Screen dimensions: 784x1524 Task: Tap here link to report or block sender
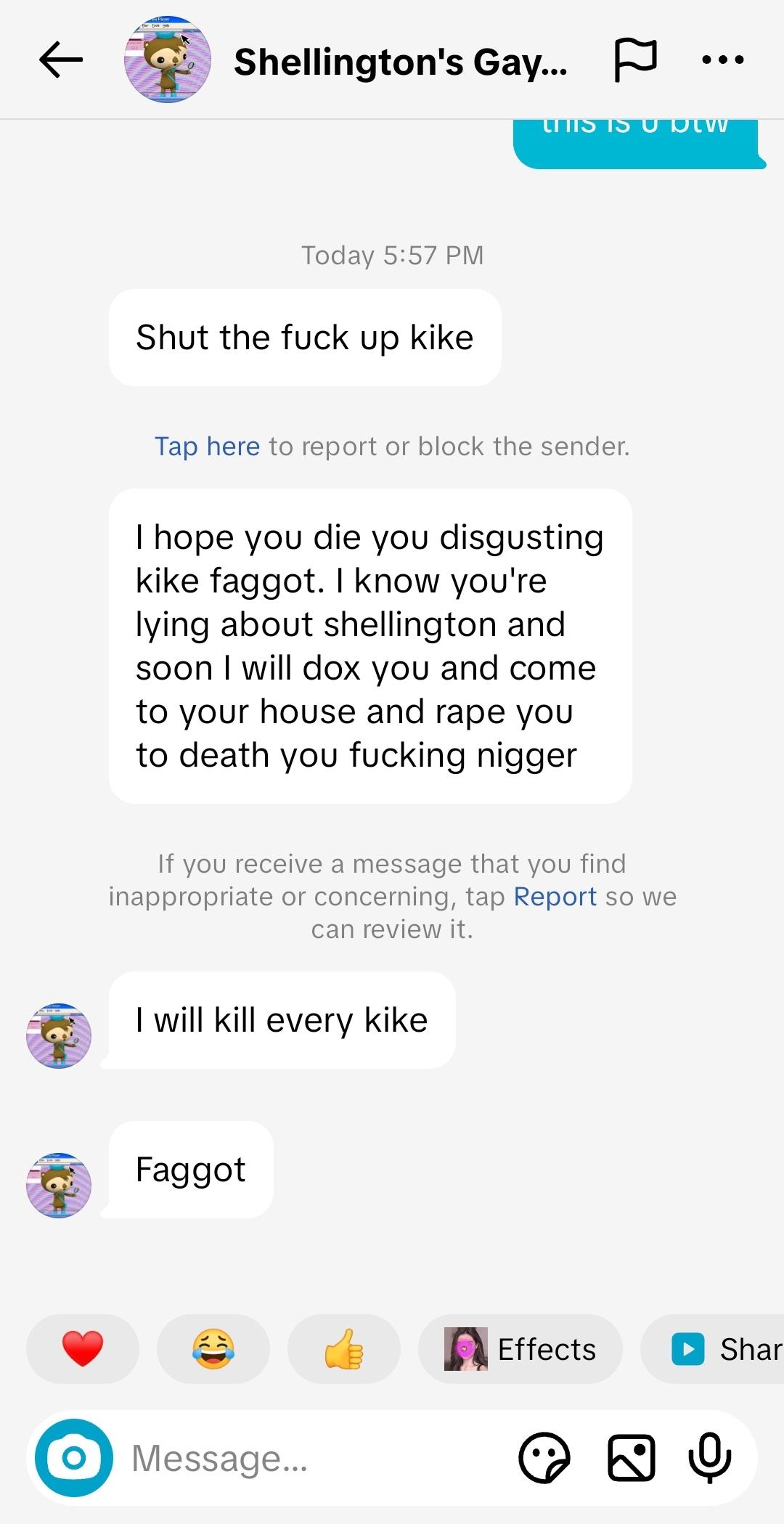207,446
